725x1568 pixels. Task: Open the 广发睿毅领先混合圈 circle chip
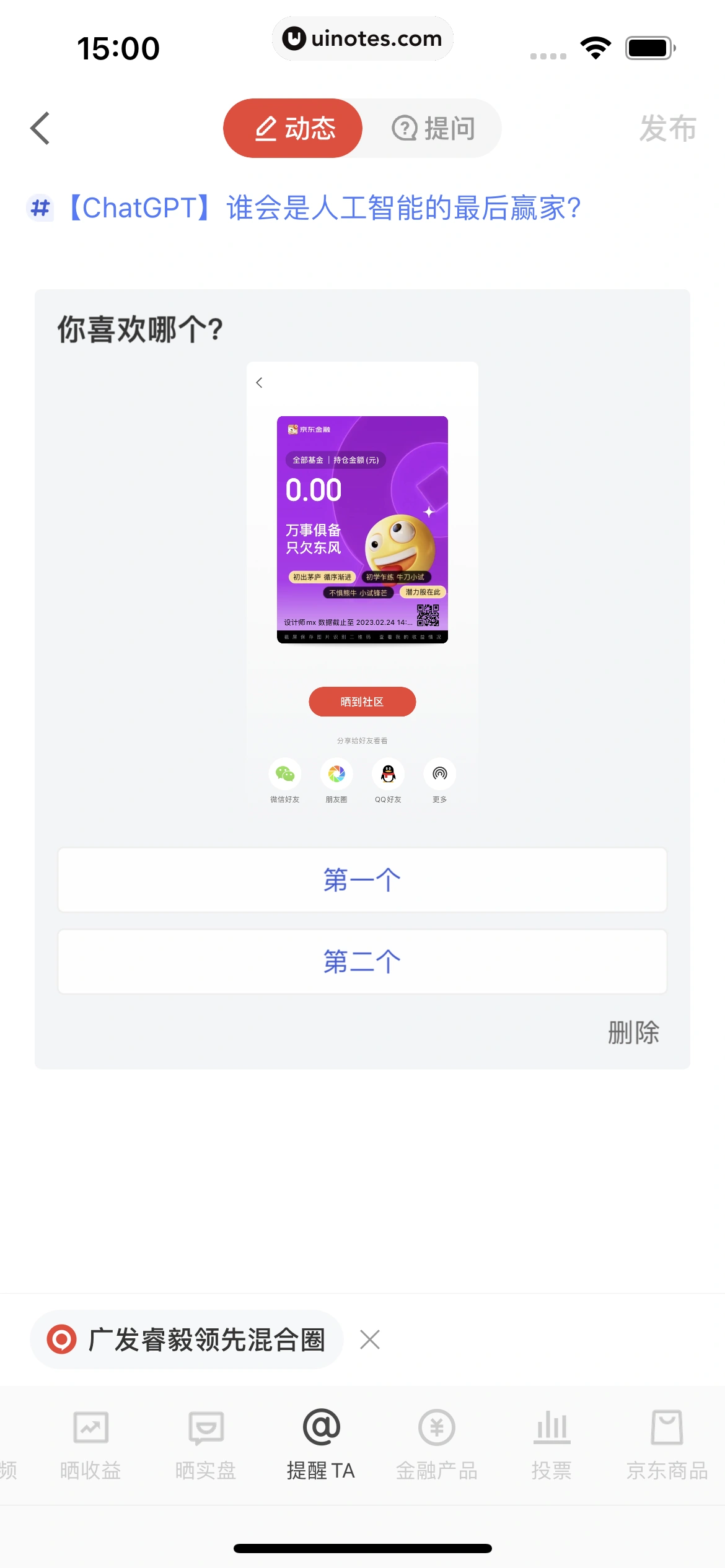click(186, 1339)
